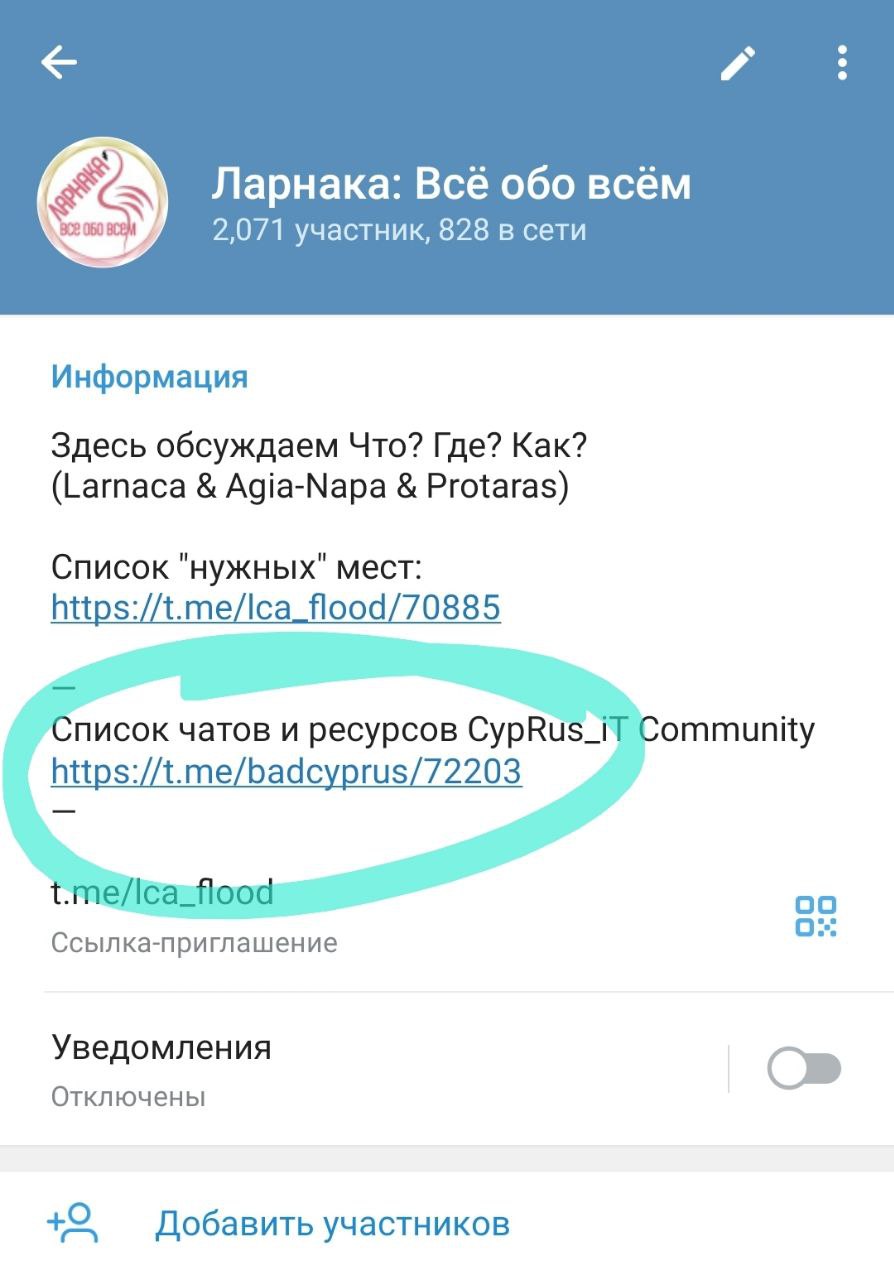Show the invite link QR code
Viewport: 894px width, 1280px height.
[x=816, y=915]
